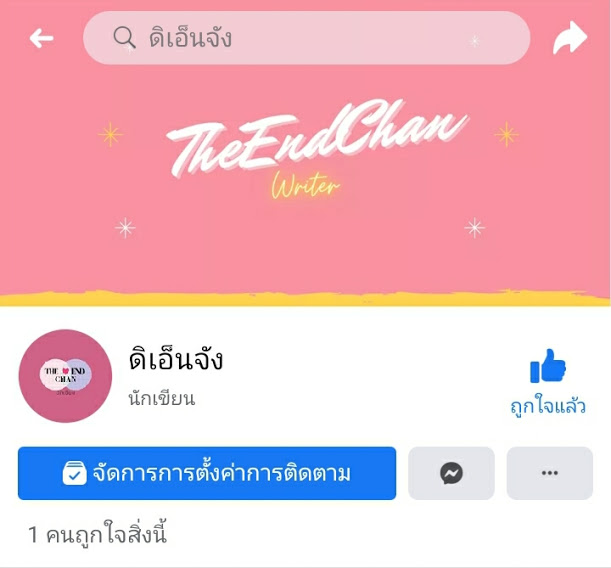
Task: Tap the ถูกใจแล้ว thumbs-up button
Action: tap(548, 380)
